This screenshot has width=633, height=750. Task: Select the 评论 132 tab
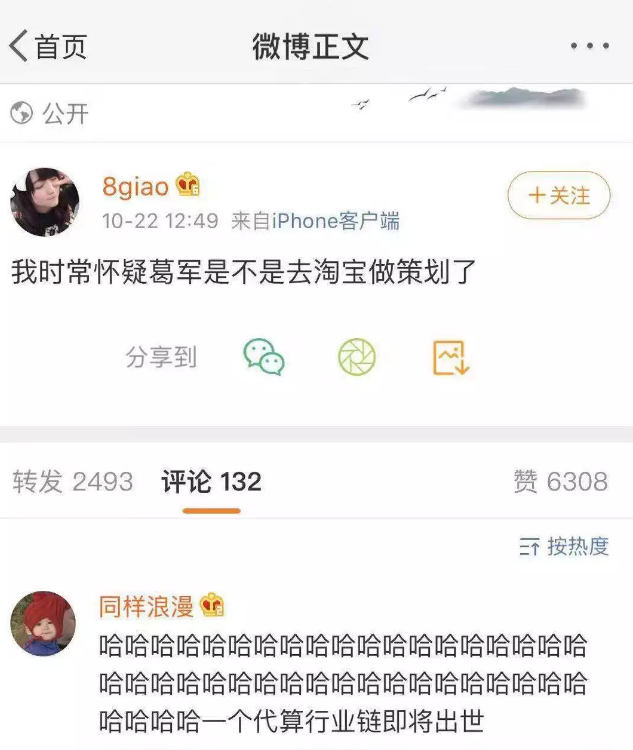(211, 482)
